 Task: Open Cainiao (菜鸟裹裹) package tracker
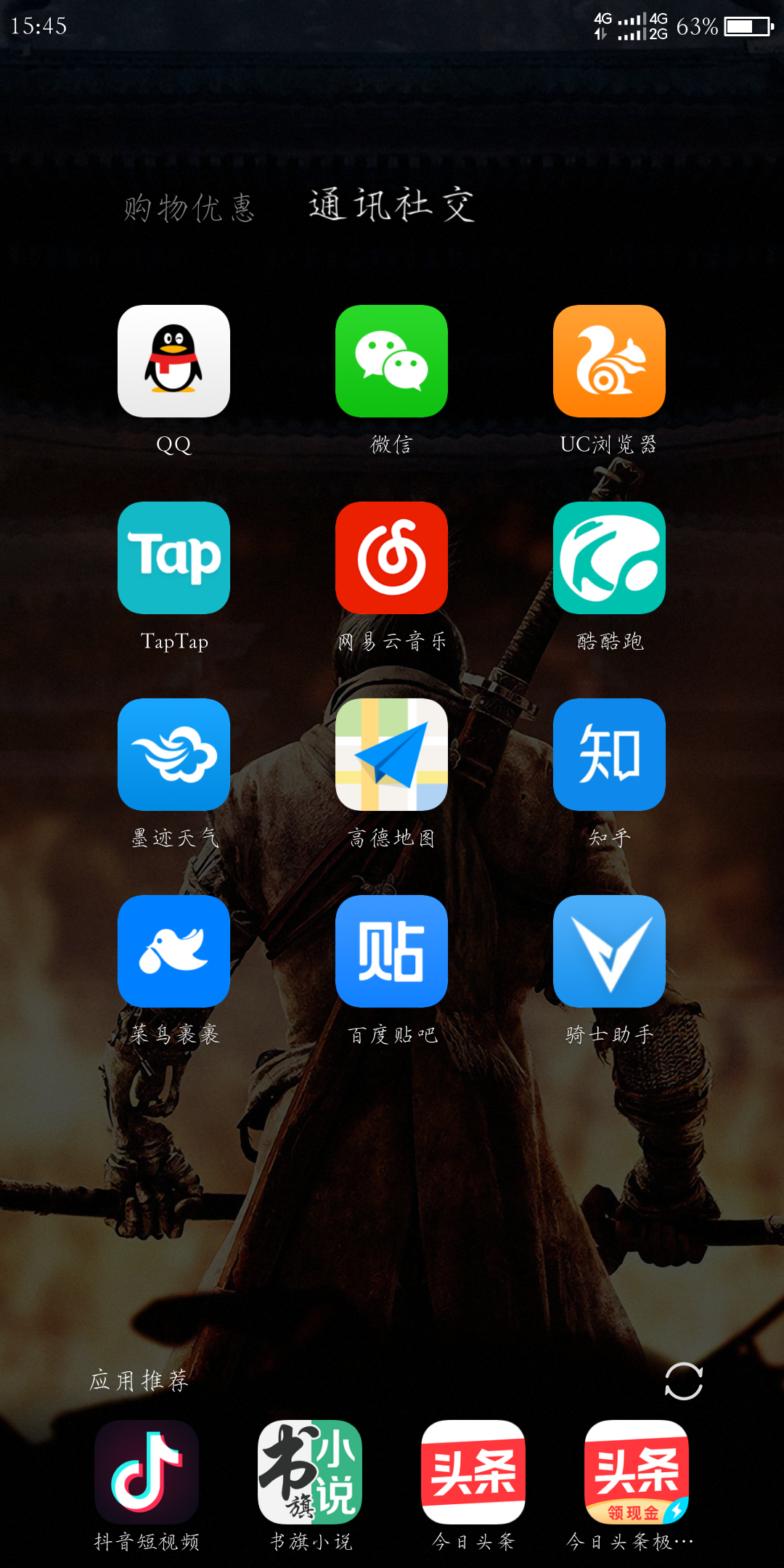click(173, 951)
